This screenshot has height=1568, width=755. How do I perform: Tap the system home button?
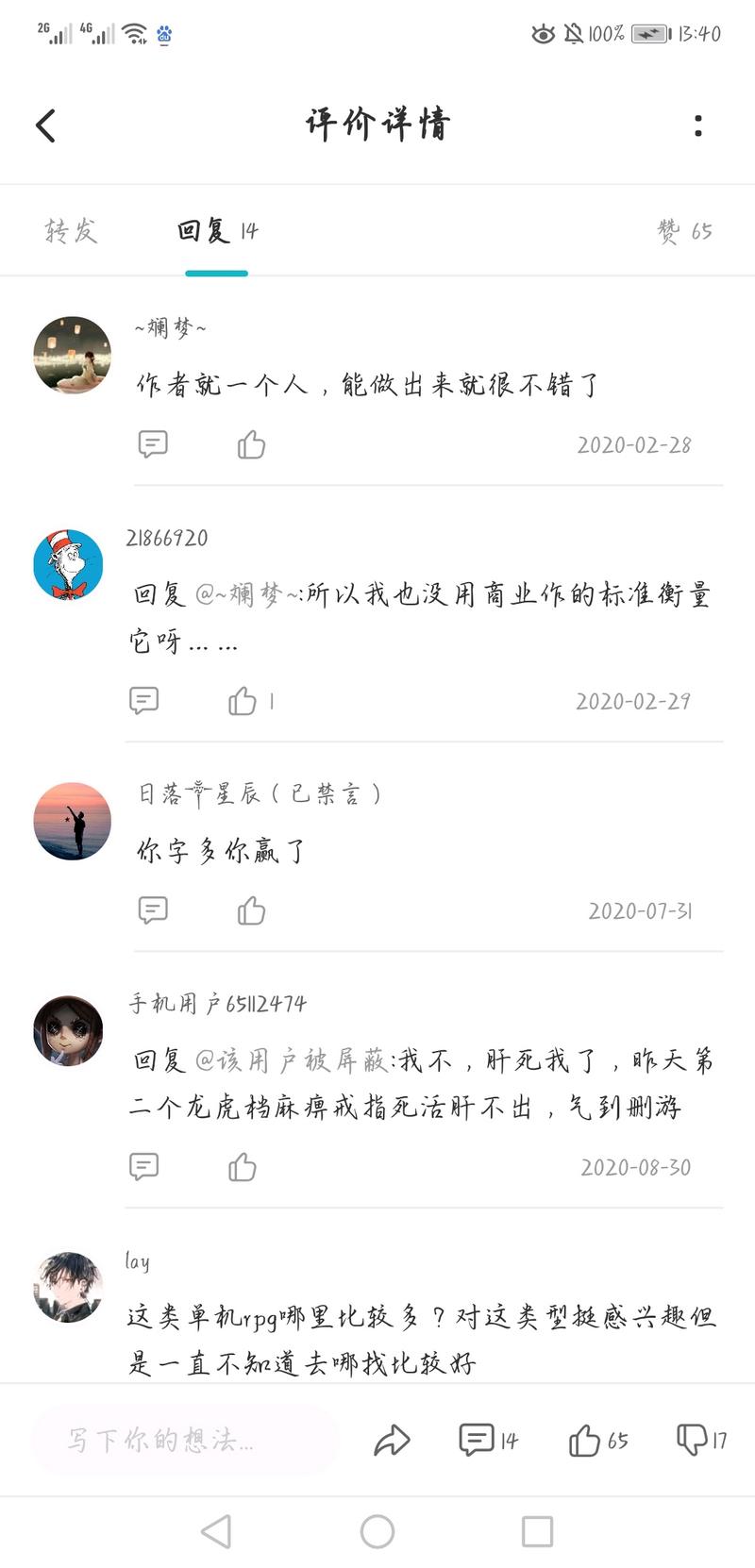377,1531
